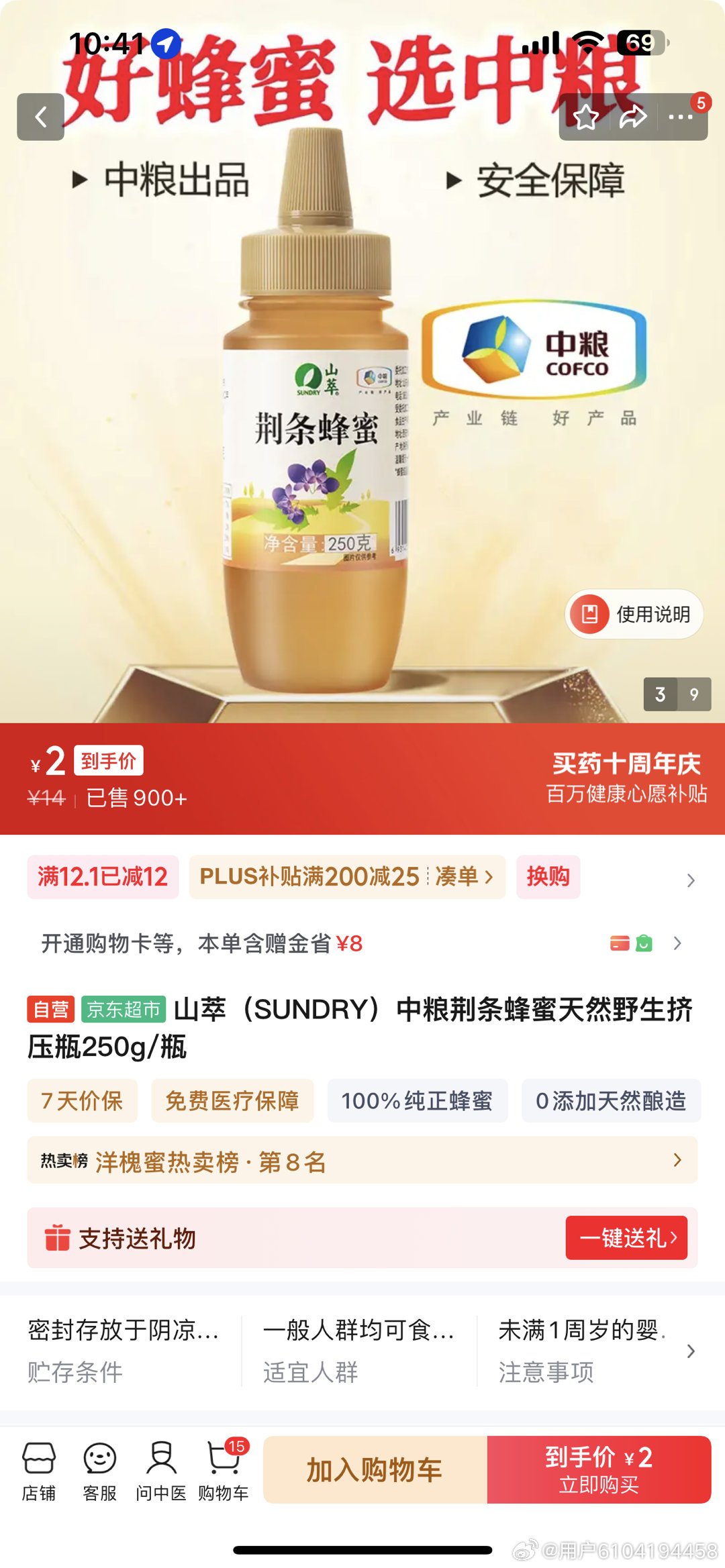
Task: Add this product to favorites
Action: click(586, 117)
